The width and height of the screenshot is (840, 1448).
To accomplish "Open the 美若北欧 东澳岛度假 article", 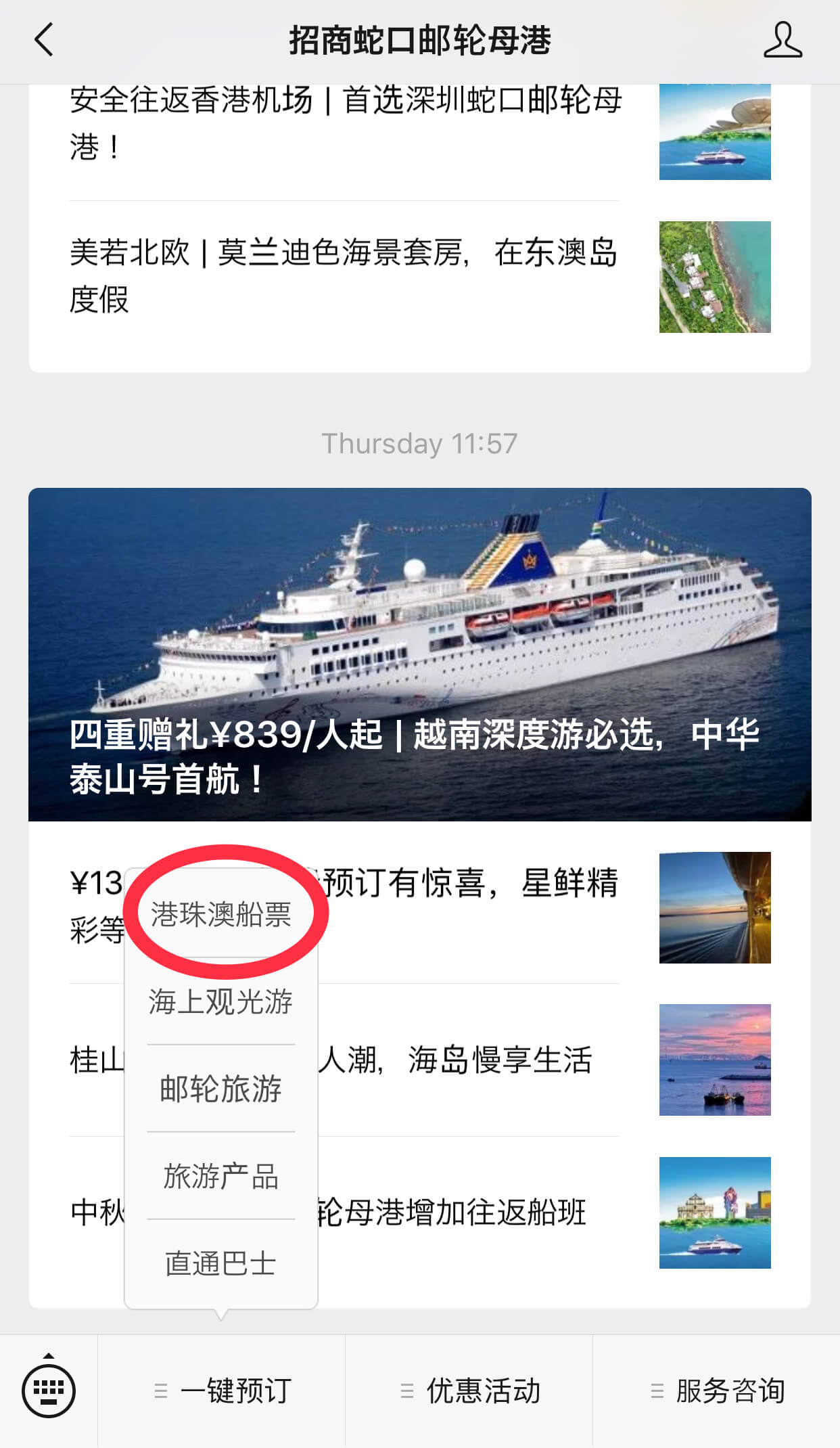I will pyautogui.click(x=420, y=276).
